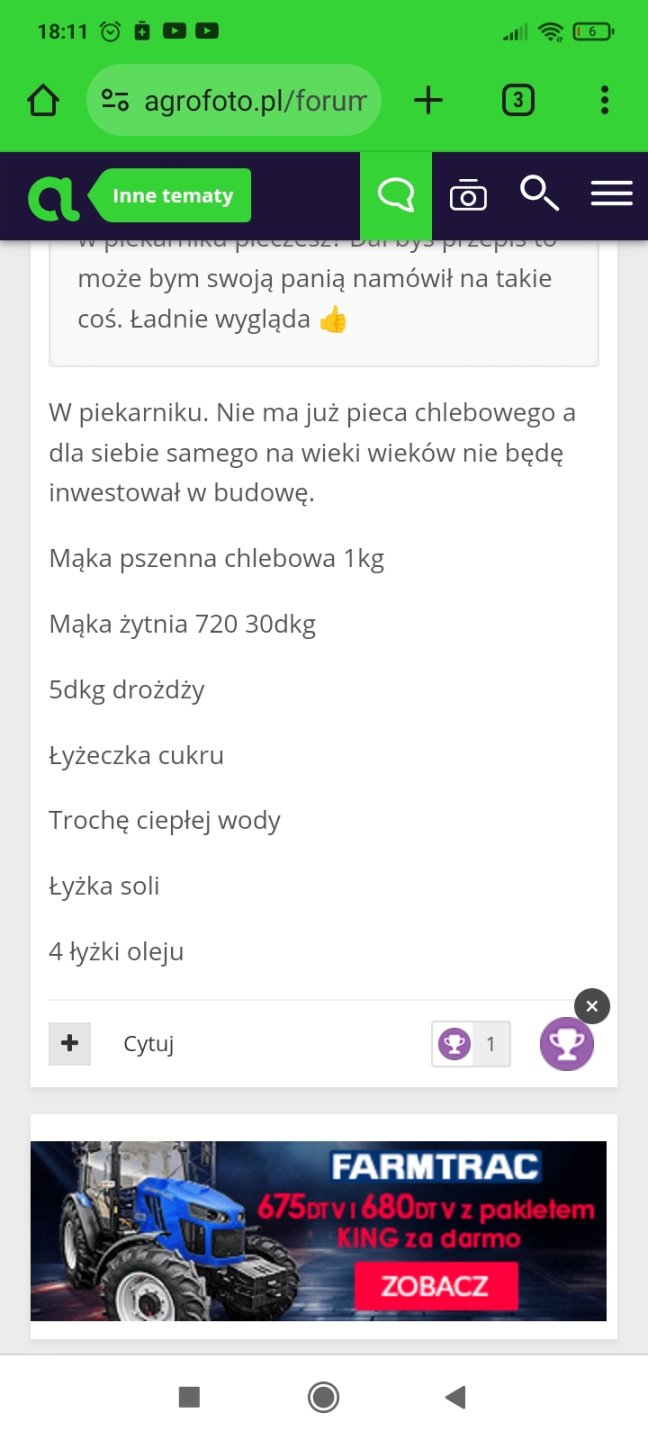648x1440 pixels.
Task: Open the forum chat bubble section
Action: [396, 196]
